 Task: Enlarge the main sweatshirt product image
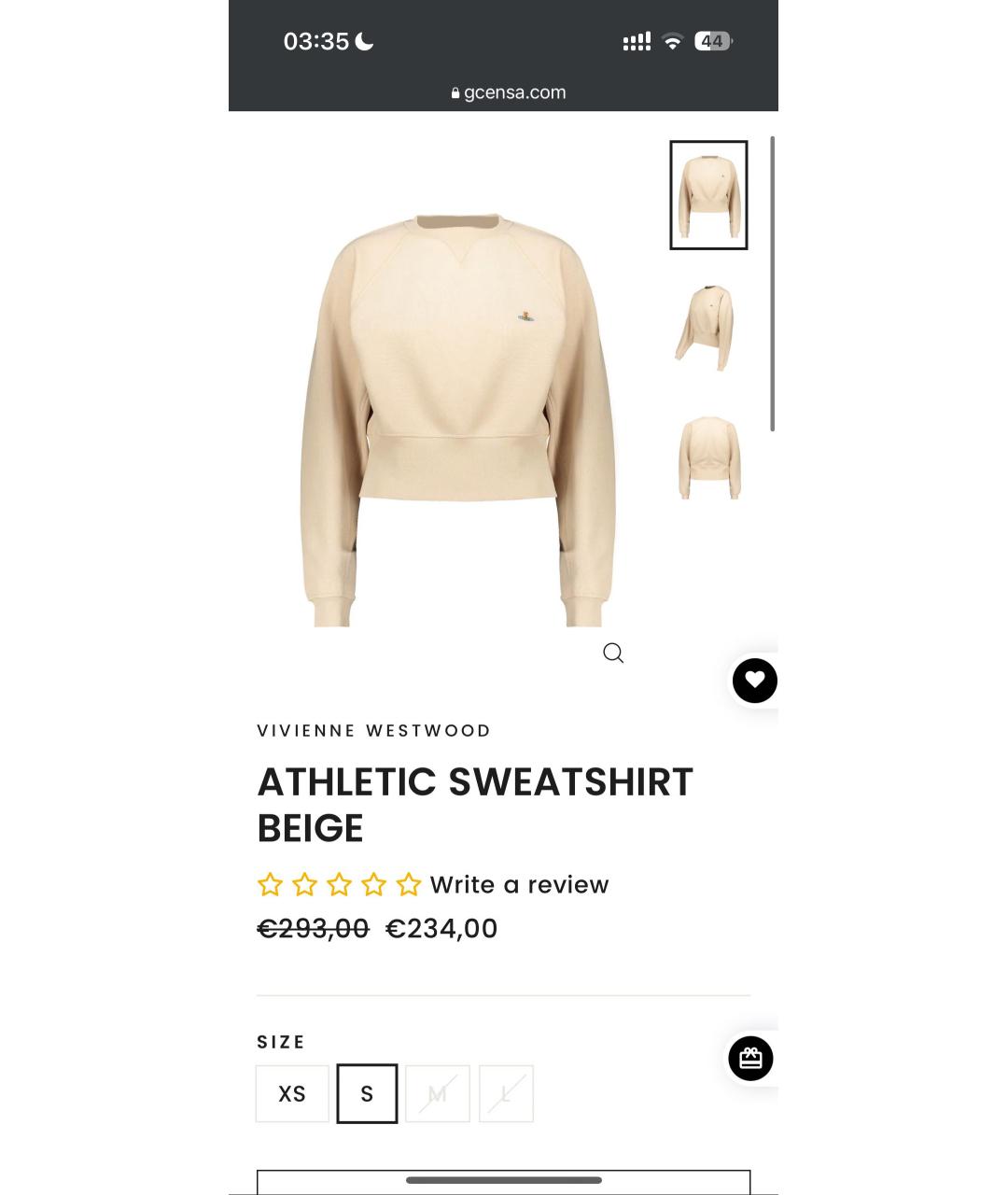coord(457,420)
